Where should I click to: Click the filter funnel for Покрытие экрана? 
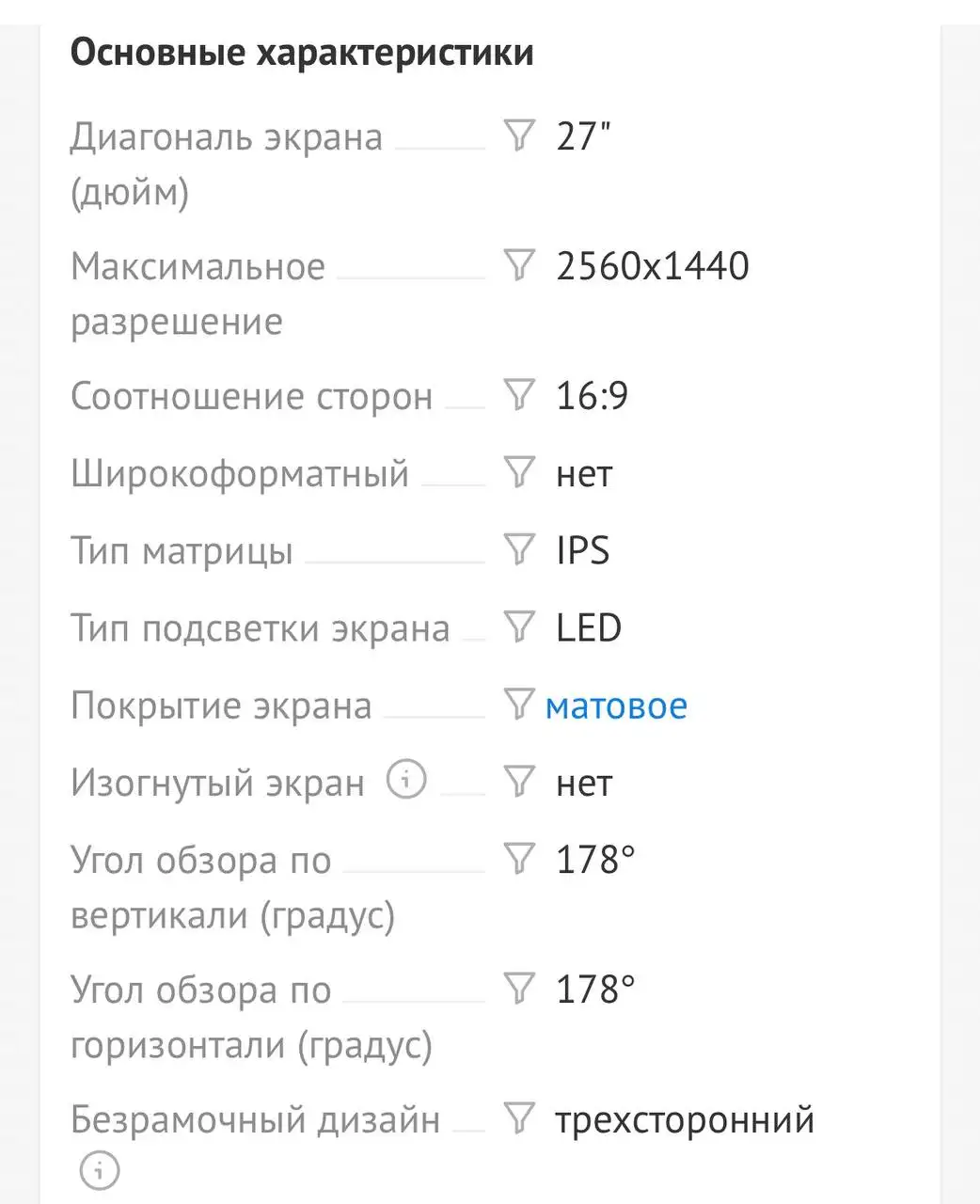coord(518,705)
